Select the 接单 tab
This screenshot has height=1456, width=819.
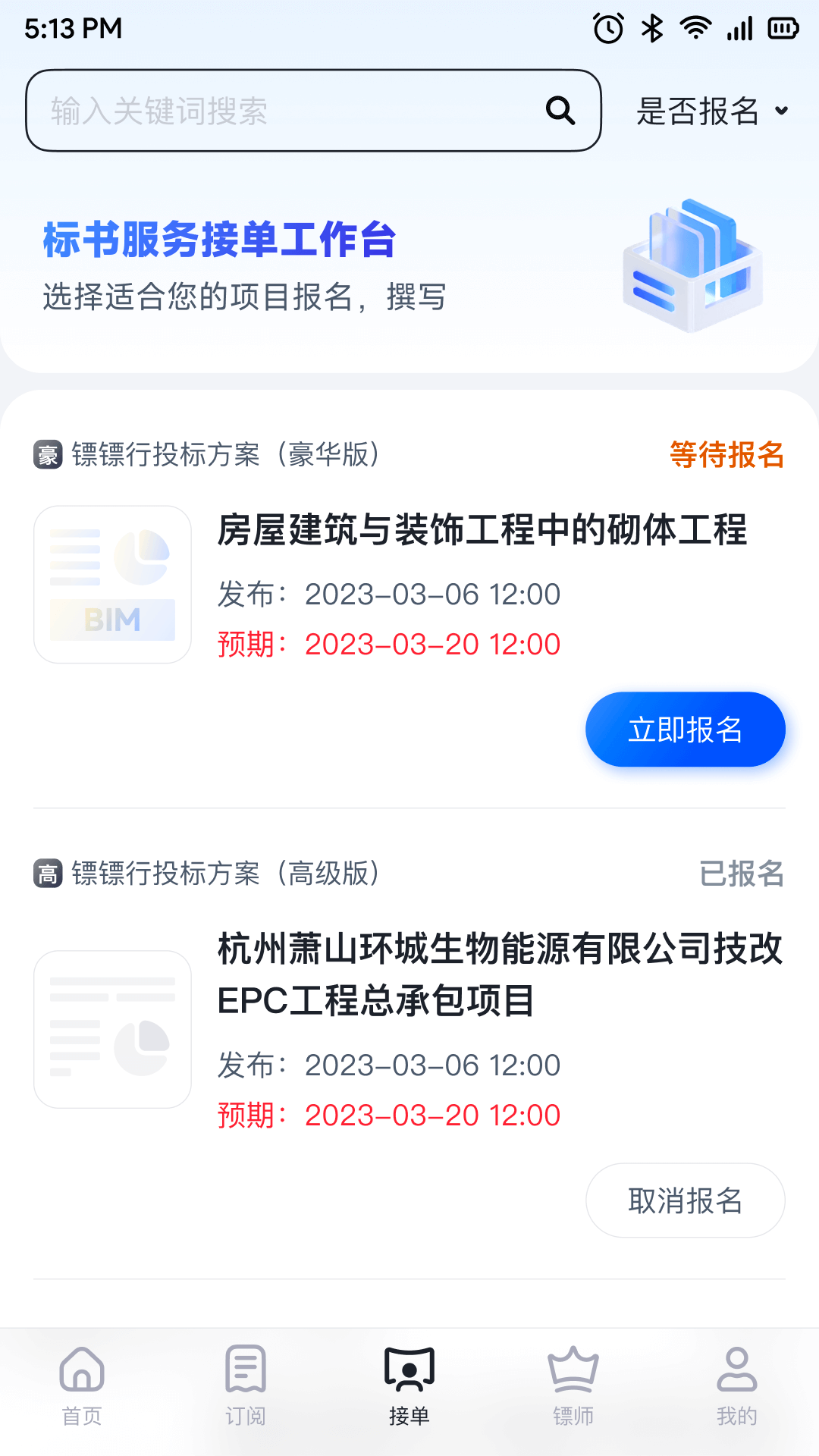pyautogui.click(x=409, y=1385)
